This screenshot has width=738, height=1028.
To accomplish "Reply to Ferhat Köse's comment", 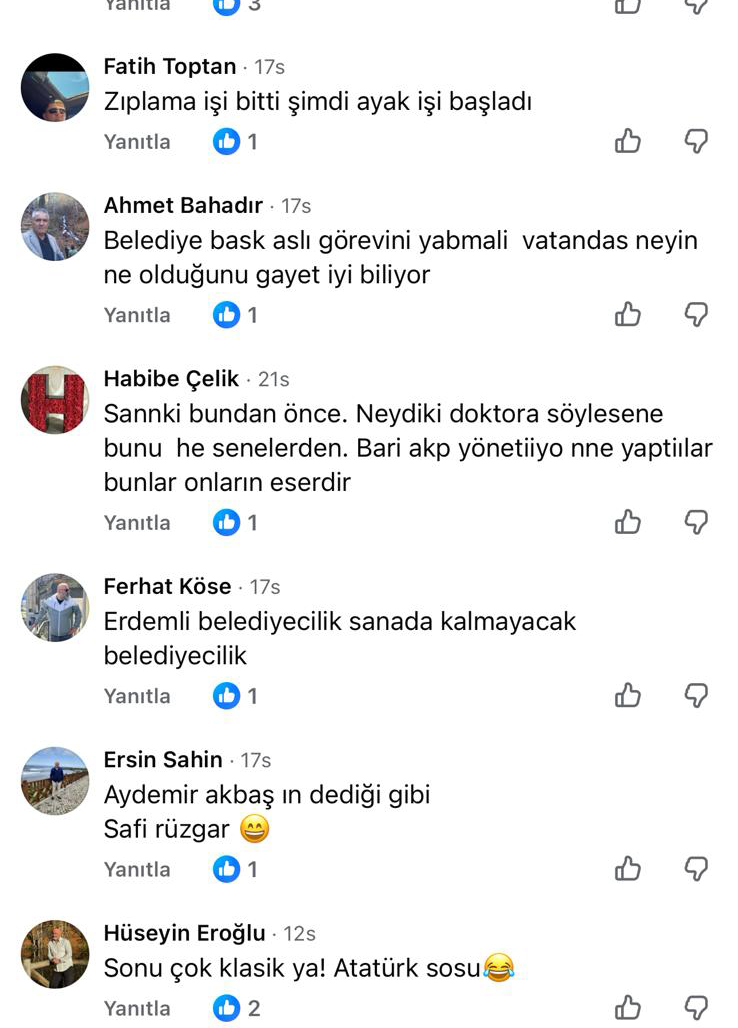I will click(x=137, y=695).
